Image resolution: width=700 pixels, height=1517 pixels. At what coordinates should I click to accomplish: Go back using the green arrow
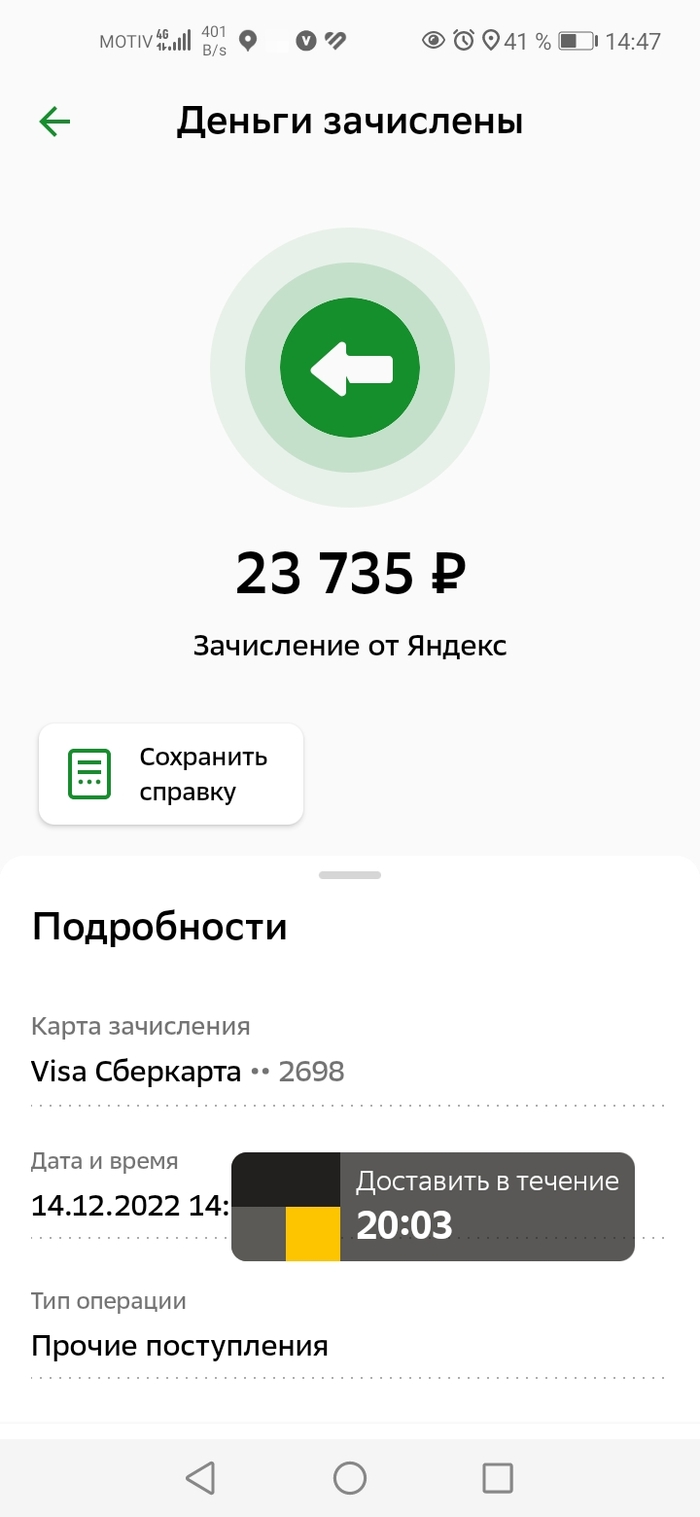[55, 122]
